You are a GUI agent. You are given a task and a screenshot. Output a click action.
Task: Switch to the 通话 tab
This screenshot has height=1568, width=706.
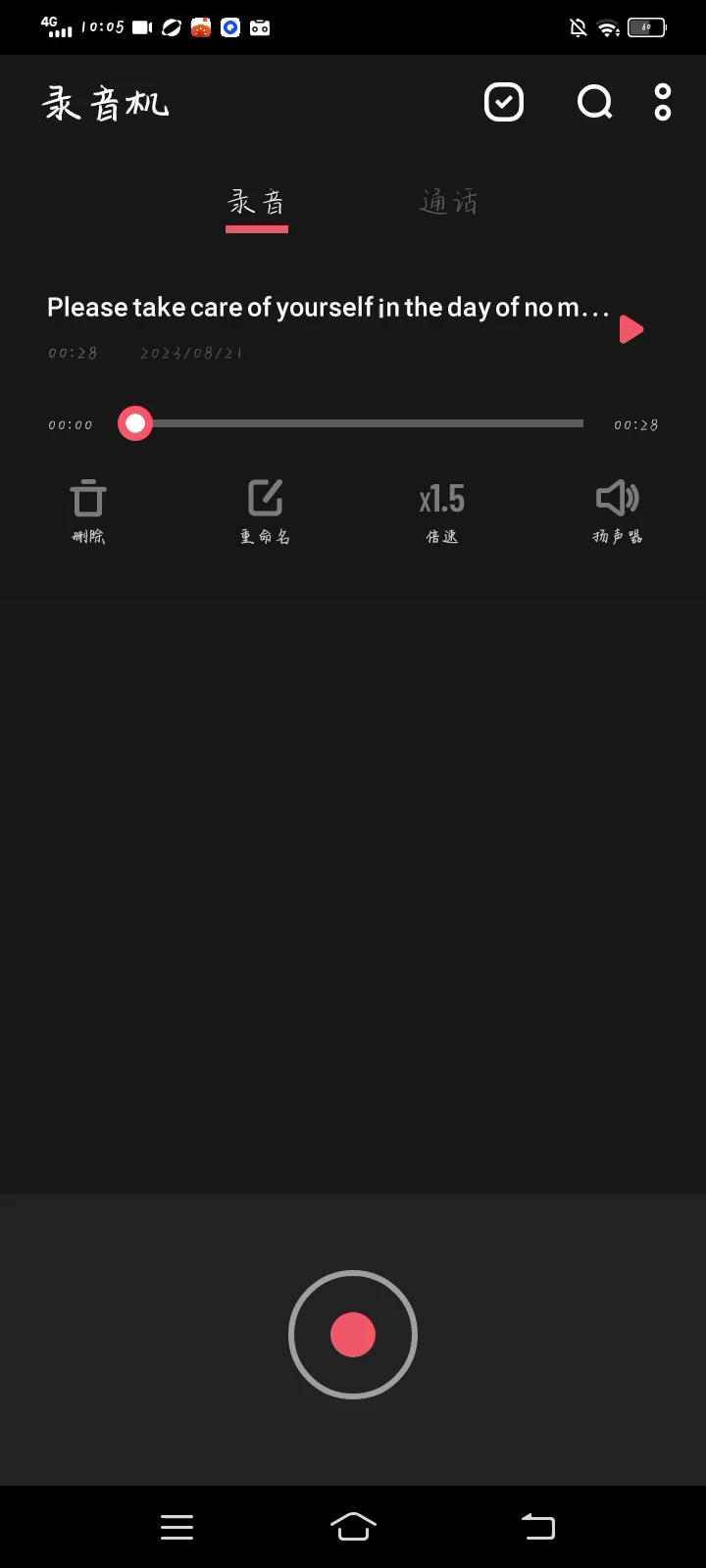[x=449, y=202]
